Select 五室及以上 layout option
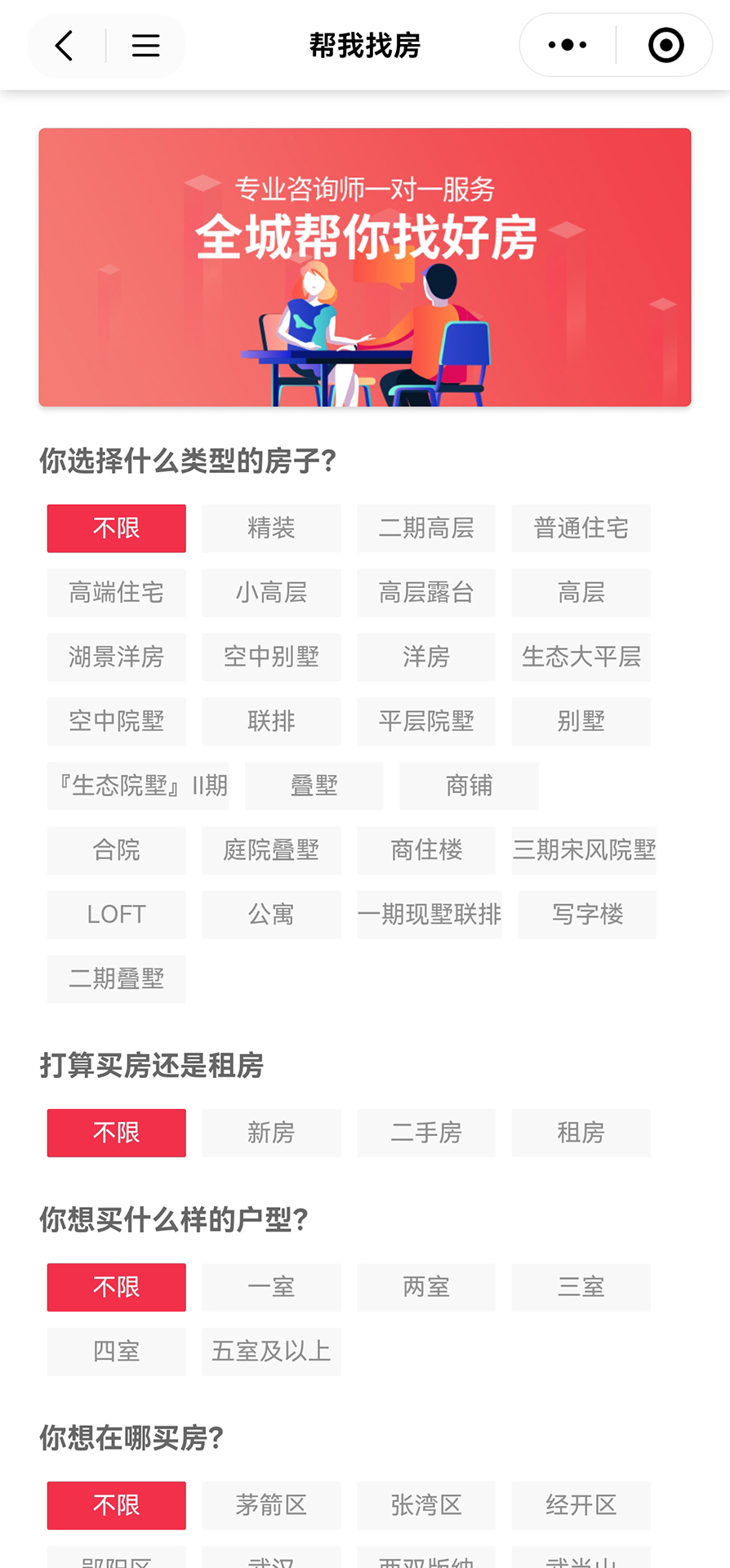 pyautogui.click(x=271, y=1352)
